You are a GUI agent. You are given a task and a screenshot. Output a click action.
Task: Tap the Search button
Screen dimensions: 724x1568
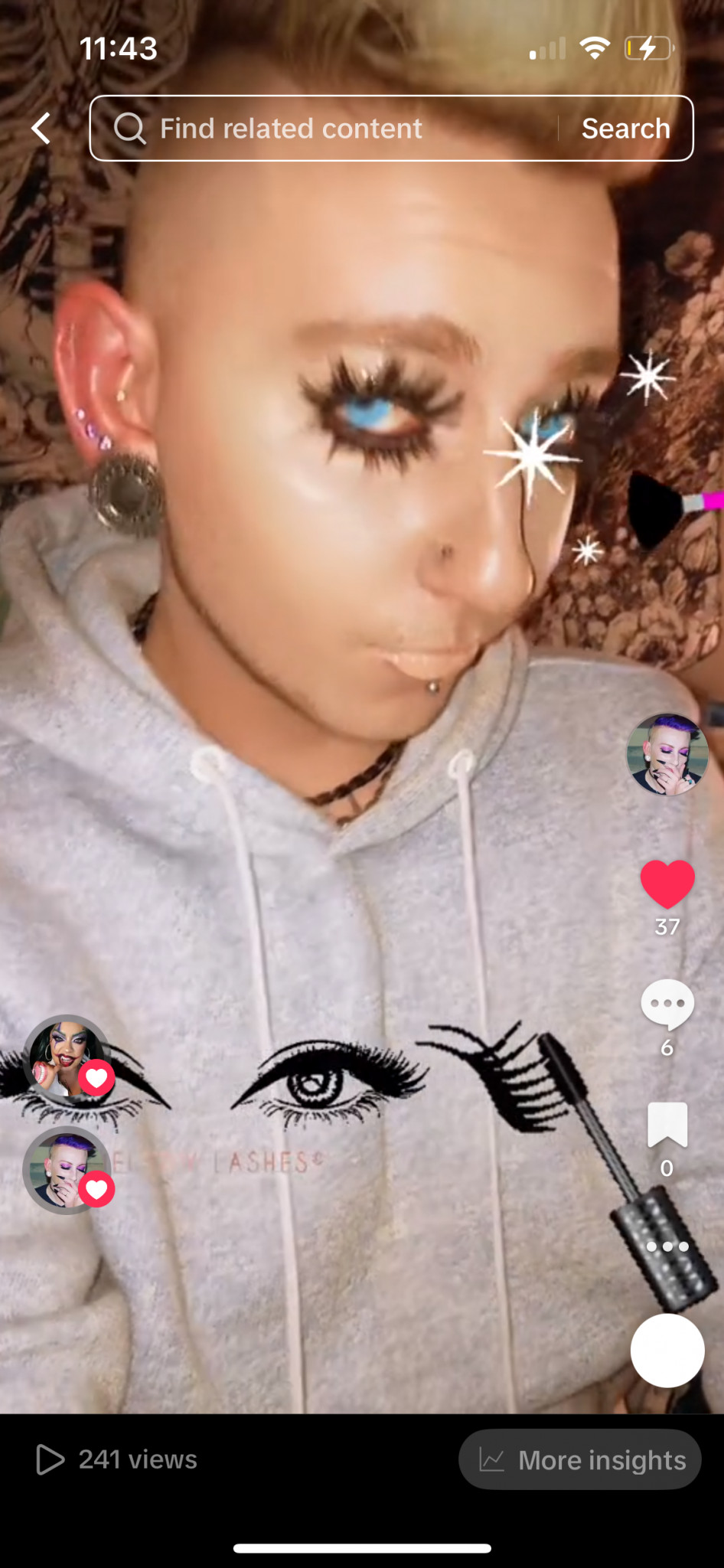tap(625, 129)
